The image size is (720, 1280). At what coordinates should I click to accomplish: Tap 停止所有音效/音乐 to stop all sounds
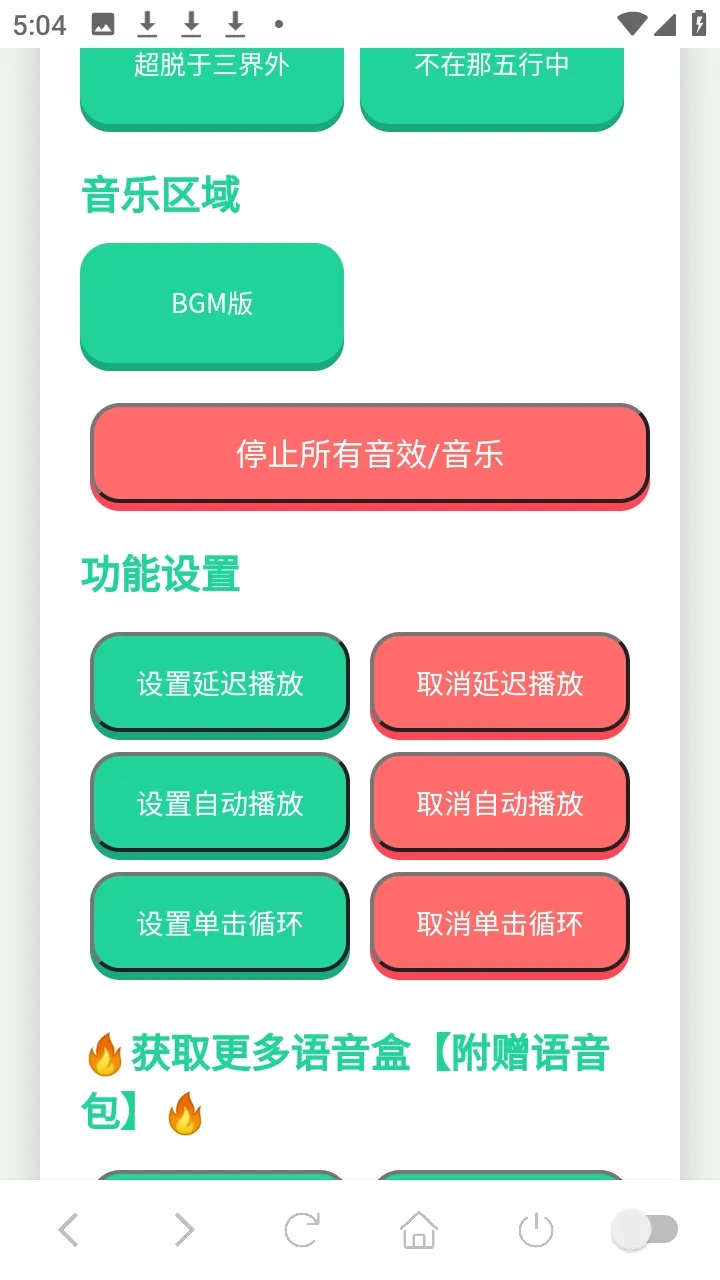[x=369, y=454]
